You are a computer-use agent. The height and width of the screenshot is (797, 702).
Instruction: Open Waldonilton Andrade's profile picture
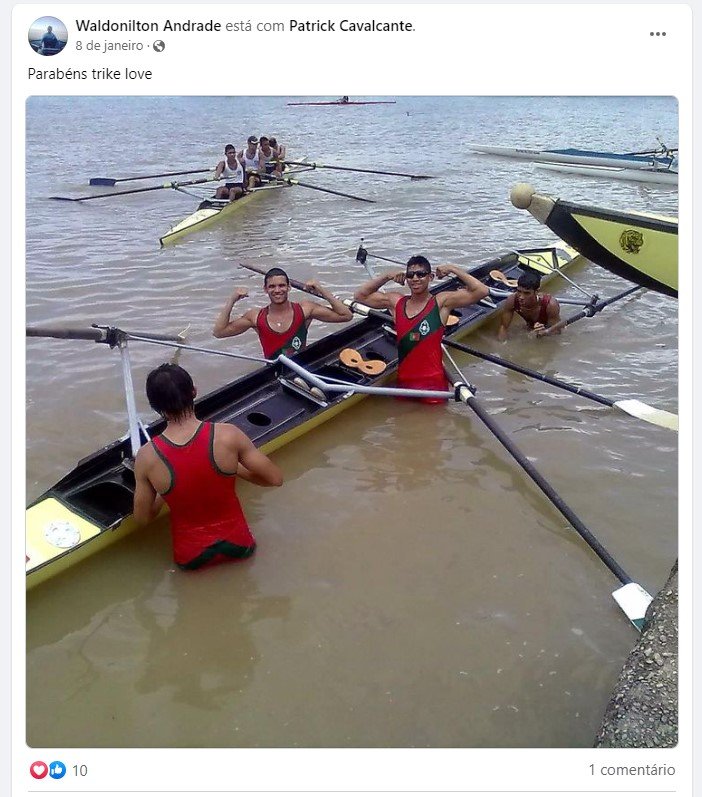(47, 36)
